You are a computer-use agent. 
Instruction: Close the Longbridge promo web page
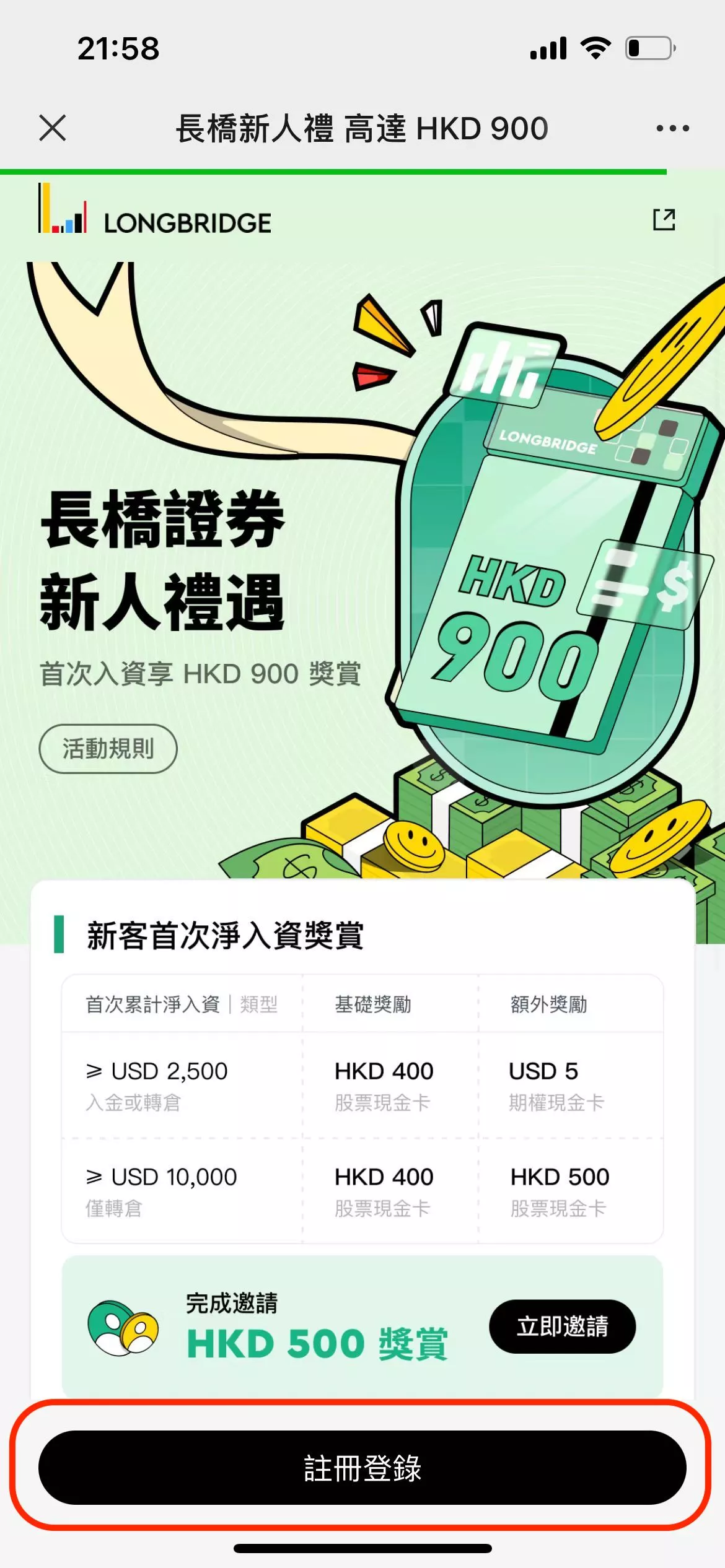[x=52, y=128]
